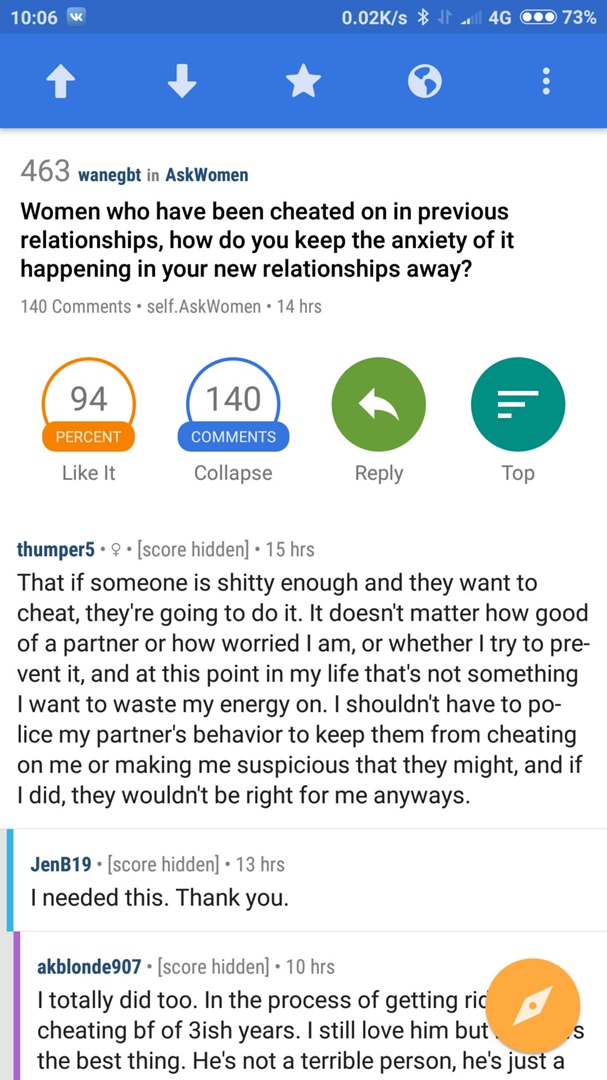This screenshot has height=1080, width=607.
Task: Upvote this post
Action: (x=61, y=82)
